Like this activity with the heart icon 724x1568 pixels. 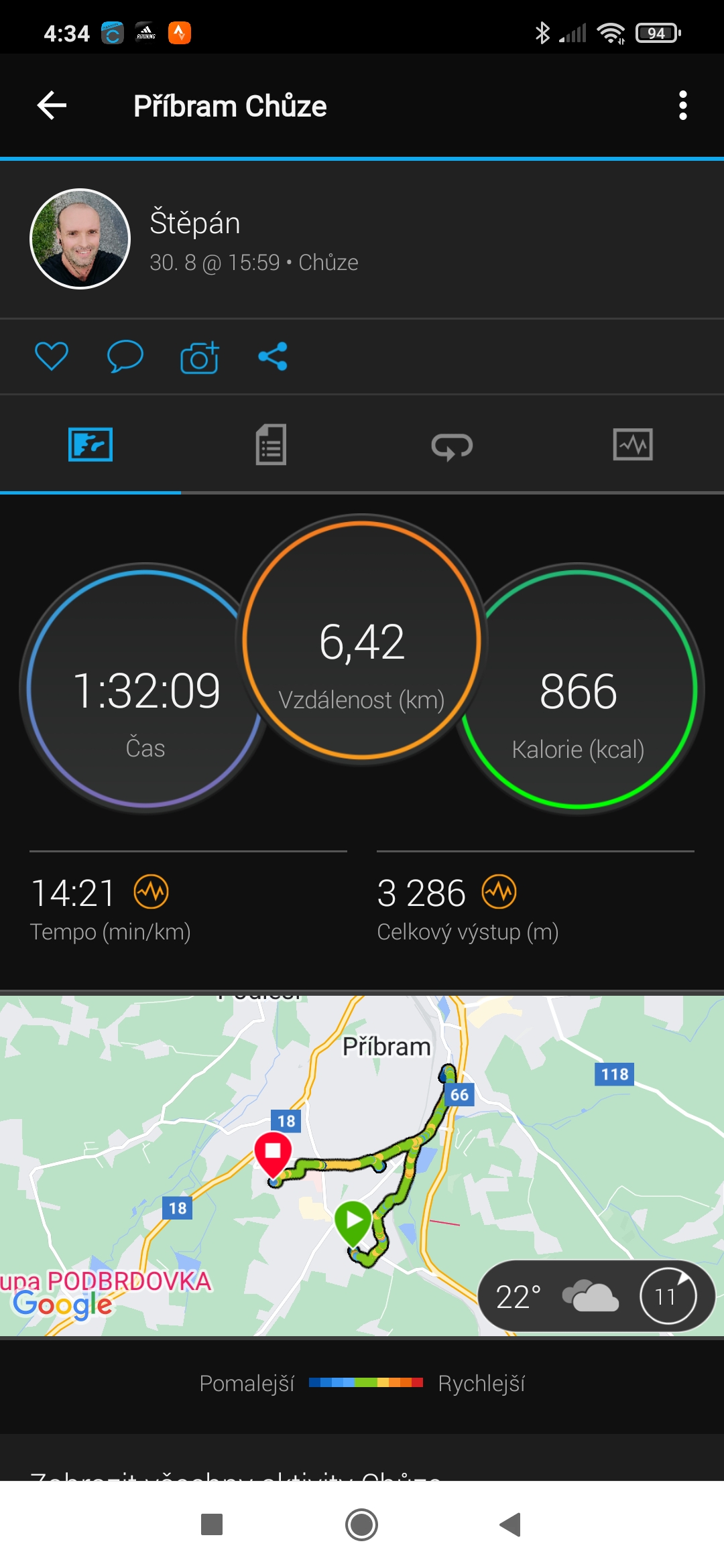tap(52, 356)
